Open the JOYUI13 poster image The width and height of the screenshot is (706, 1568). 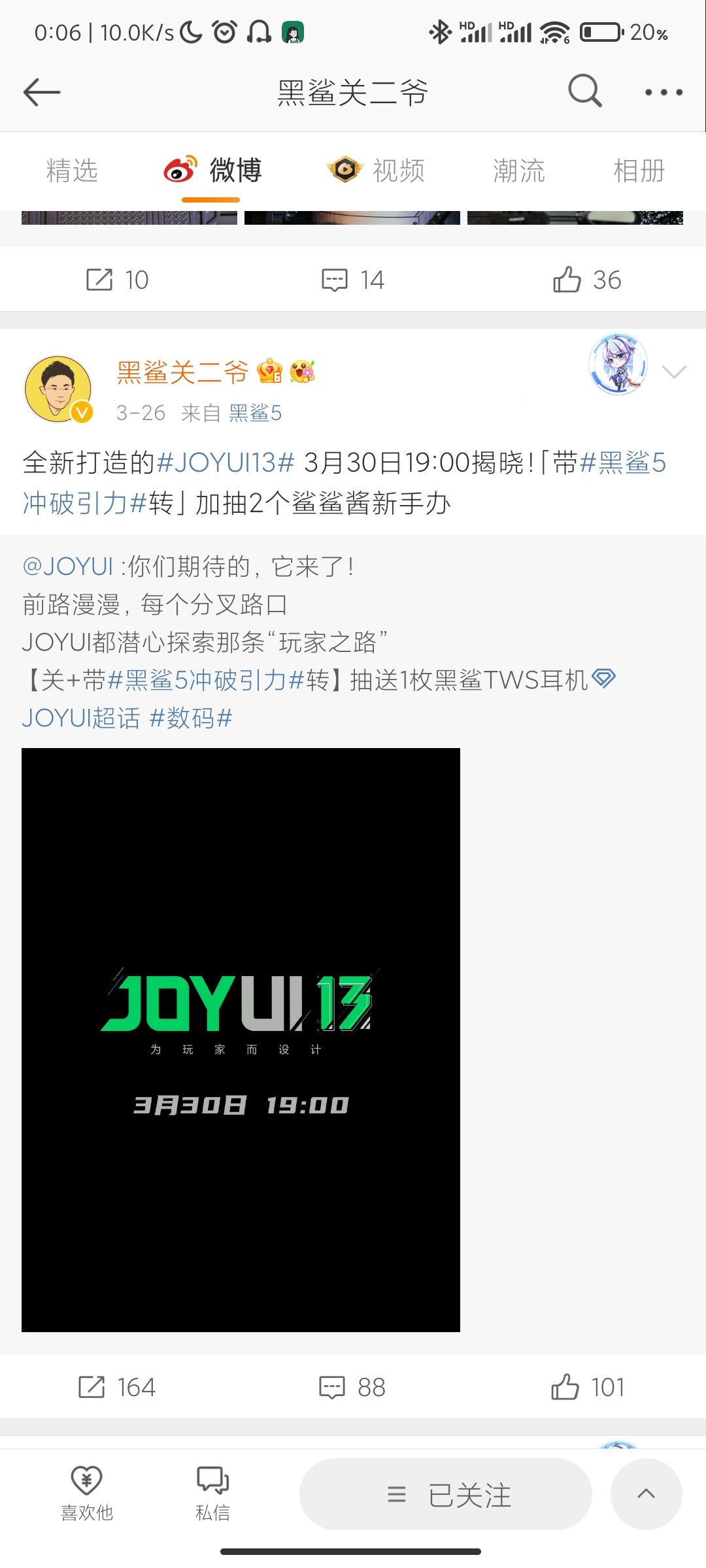pos(241,1040)
